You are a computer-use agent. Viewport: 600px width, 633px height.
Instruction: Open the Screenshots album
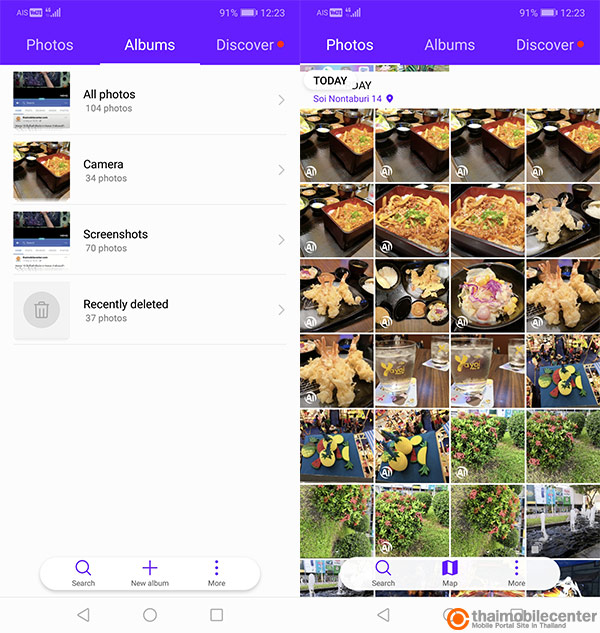[150, 240]
